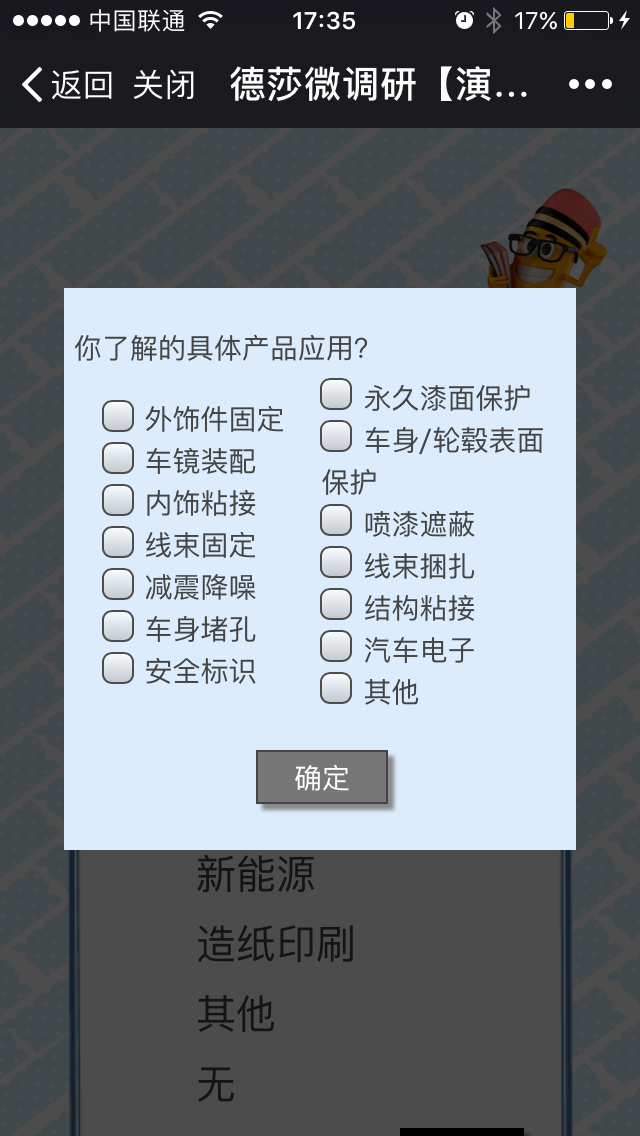Check the 喷漆遮蔽 option
This screenshot has width=640, height=1136.
tap(336, 521)
